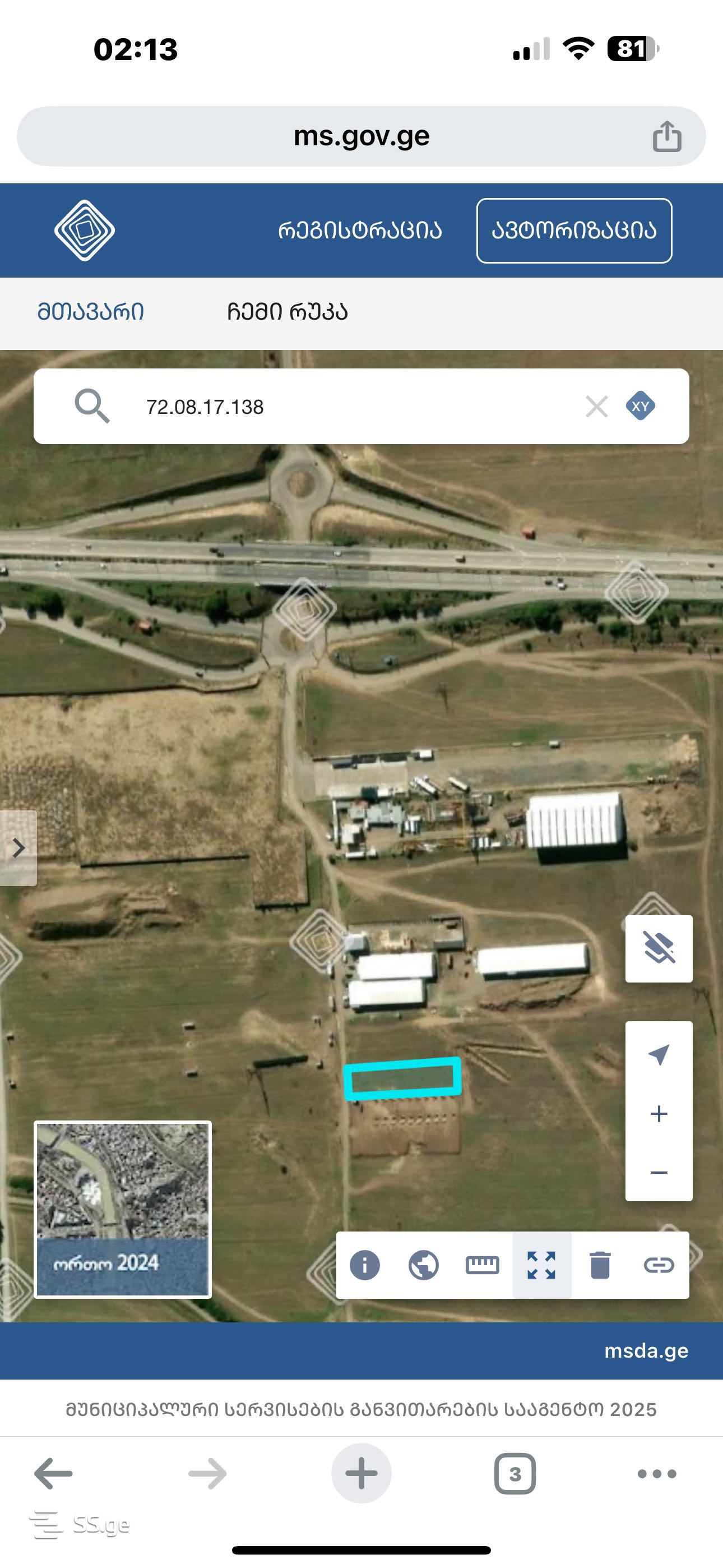The image size is (723, 1568).
Task: Expand the side panel arrow
Action: (18, 848)
